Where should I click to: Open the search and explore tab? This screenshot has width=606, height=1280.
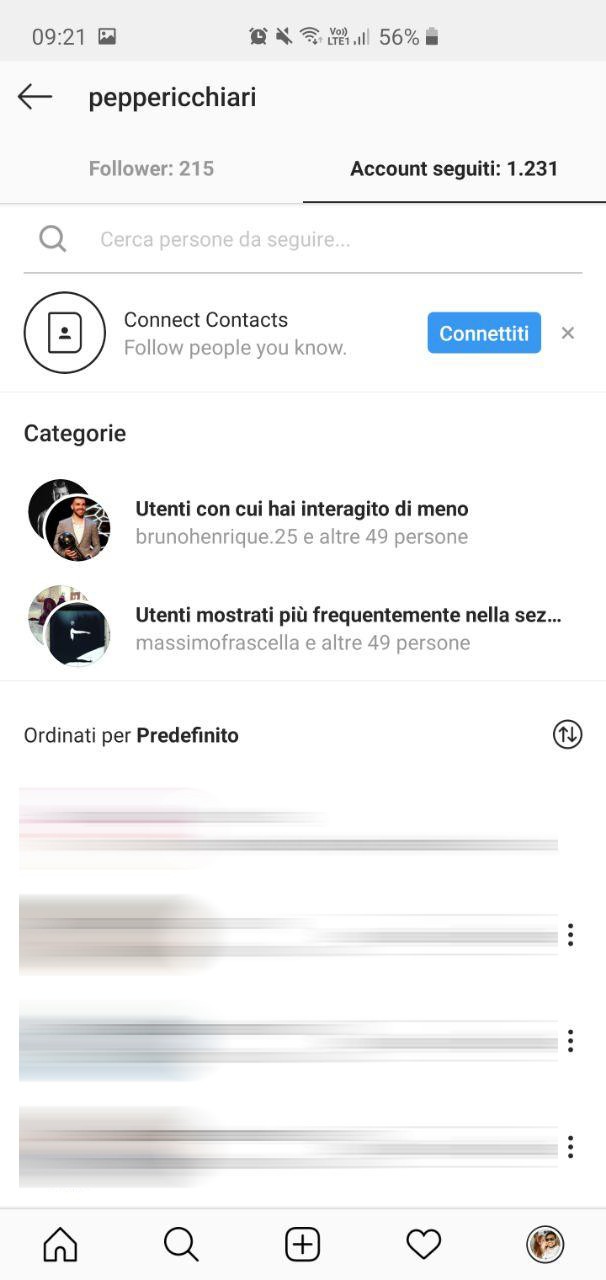point(181,1245)
